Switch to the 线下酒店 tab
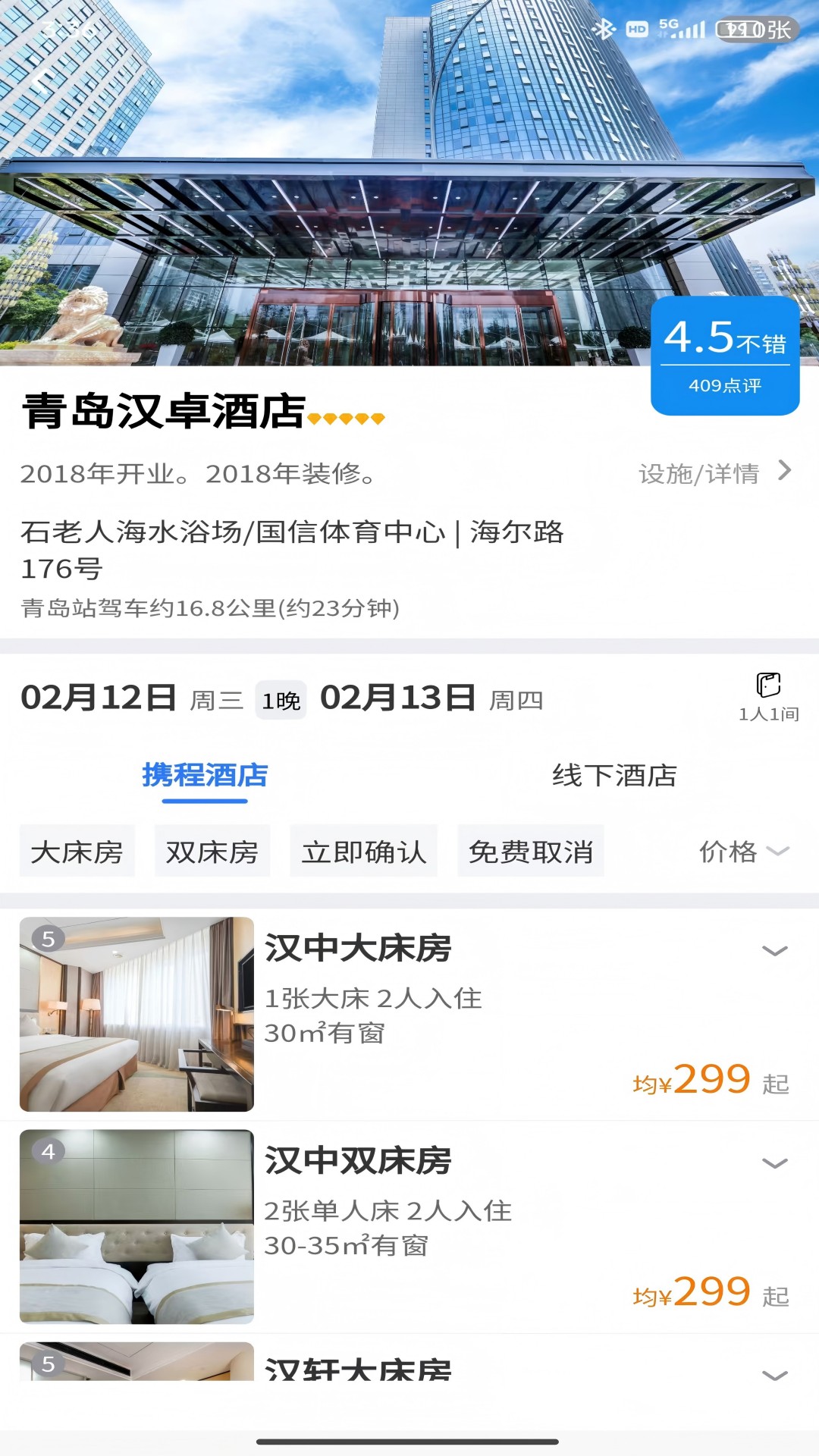The width and height of the screenshot is (819, 1456). [x=616, y=775]
